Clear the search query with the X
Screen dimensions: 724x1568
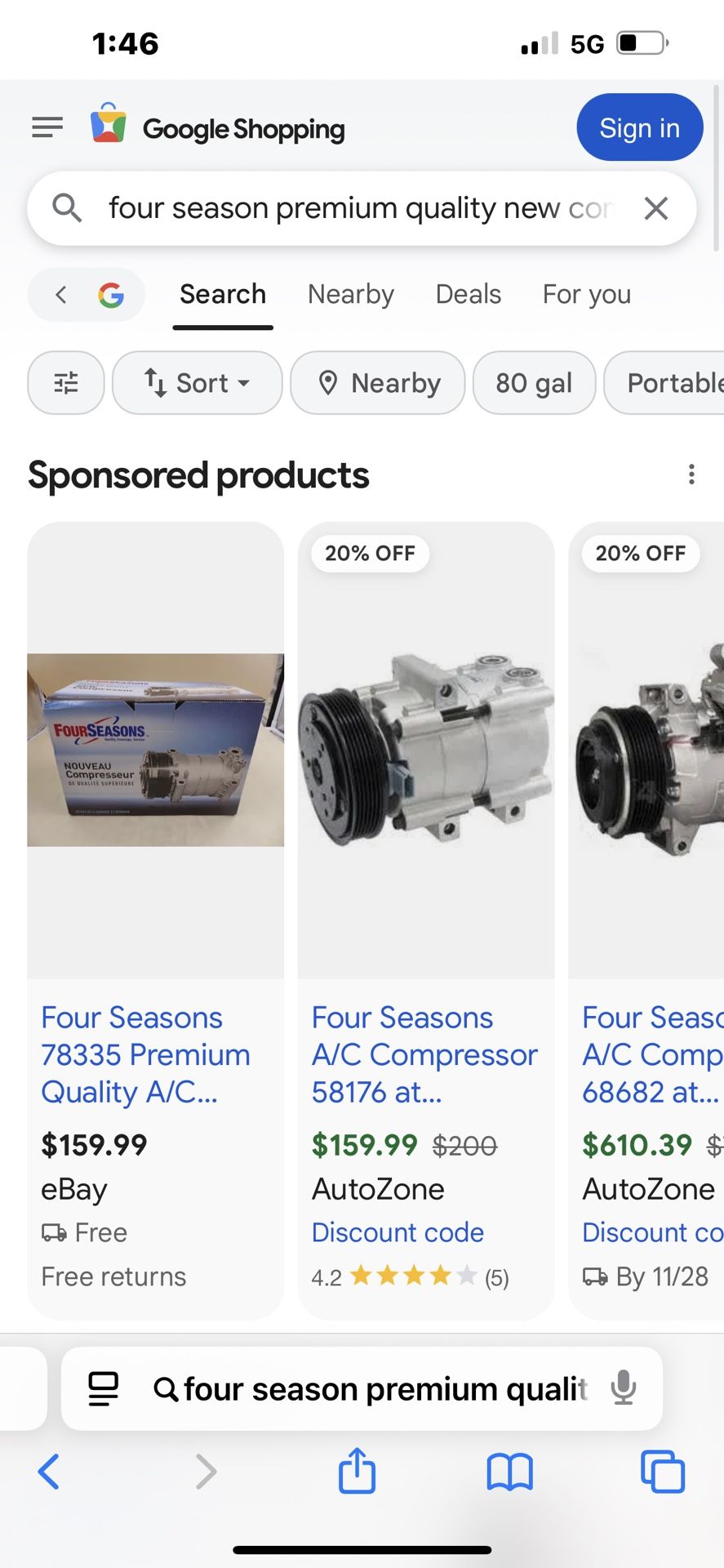[x=655, y=208]
